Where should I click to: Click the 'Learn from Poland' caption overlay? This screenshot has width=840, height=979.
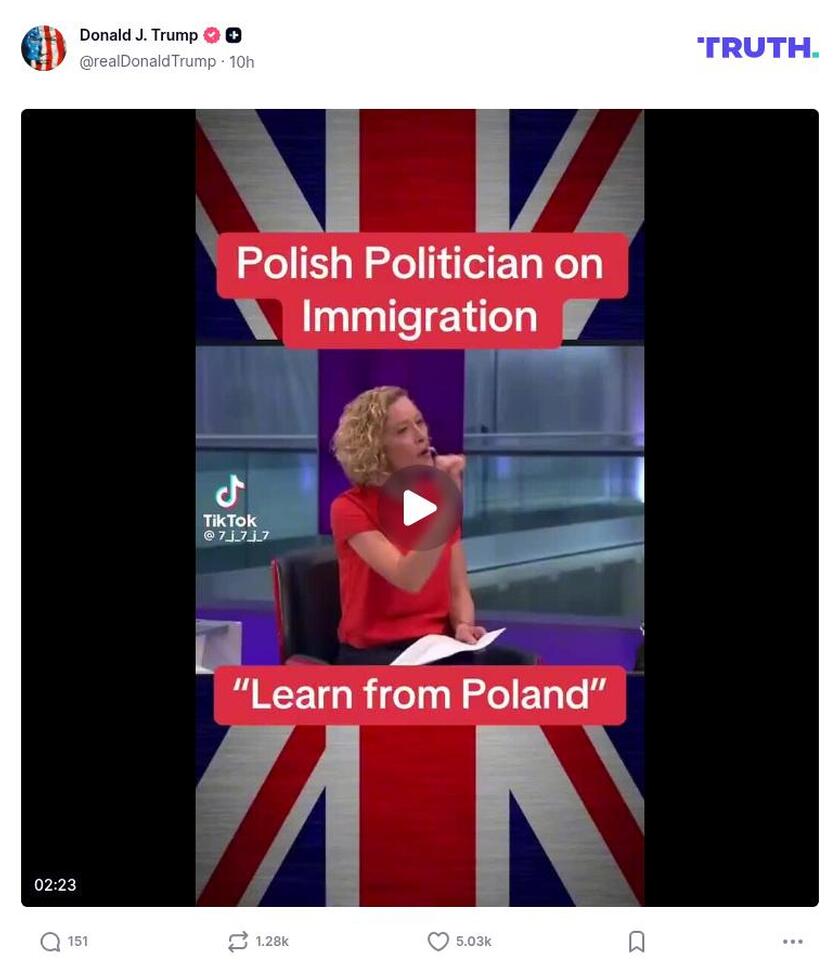coord(419,694)
